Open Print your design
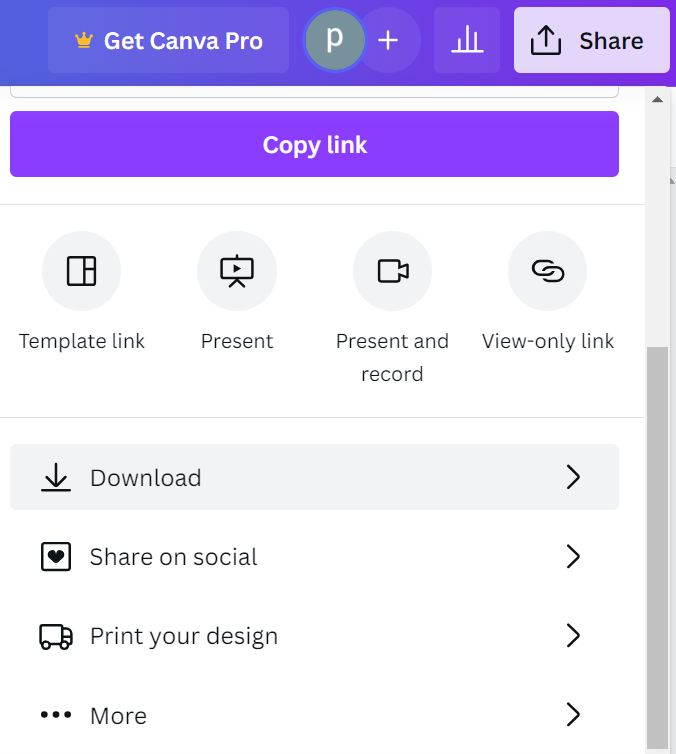 (x=314, y=636)
